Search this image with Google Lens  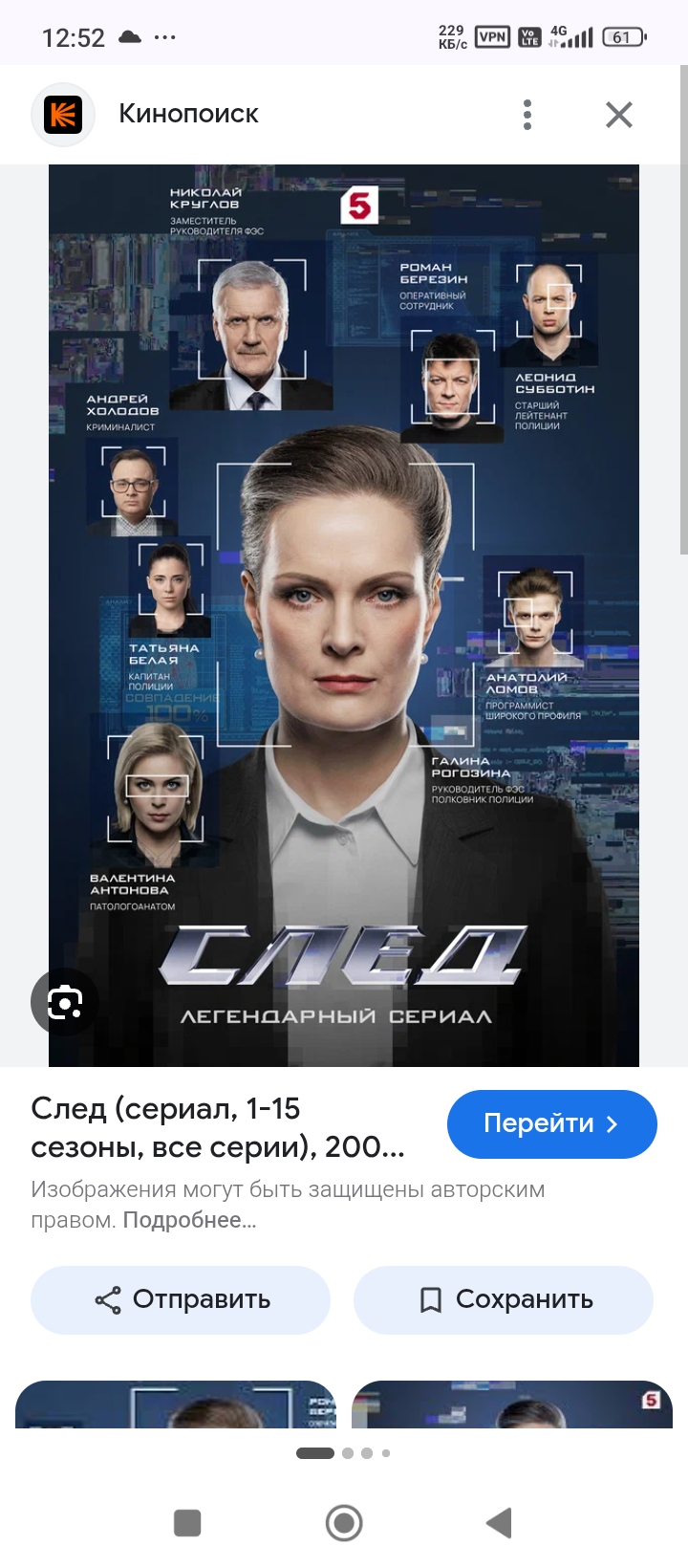[65, 1002]
